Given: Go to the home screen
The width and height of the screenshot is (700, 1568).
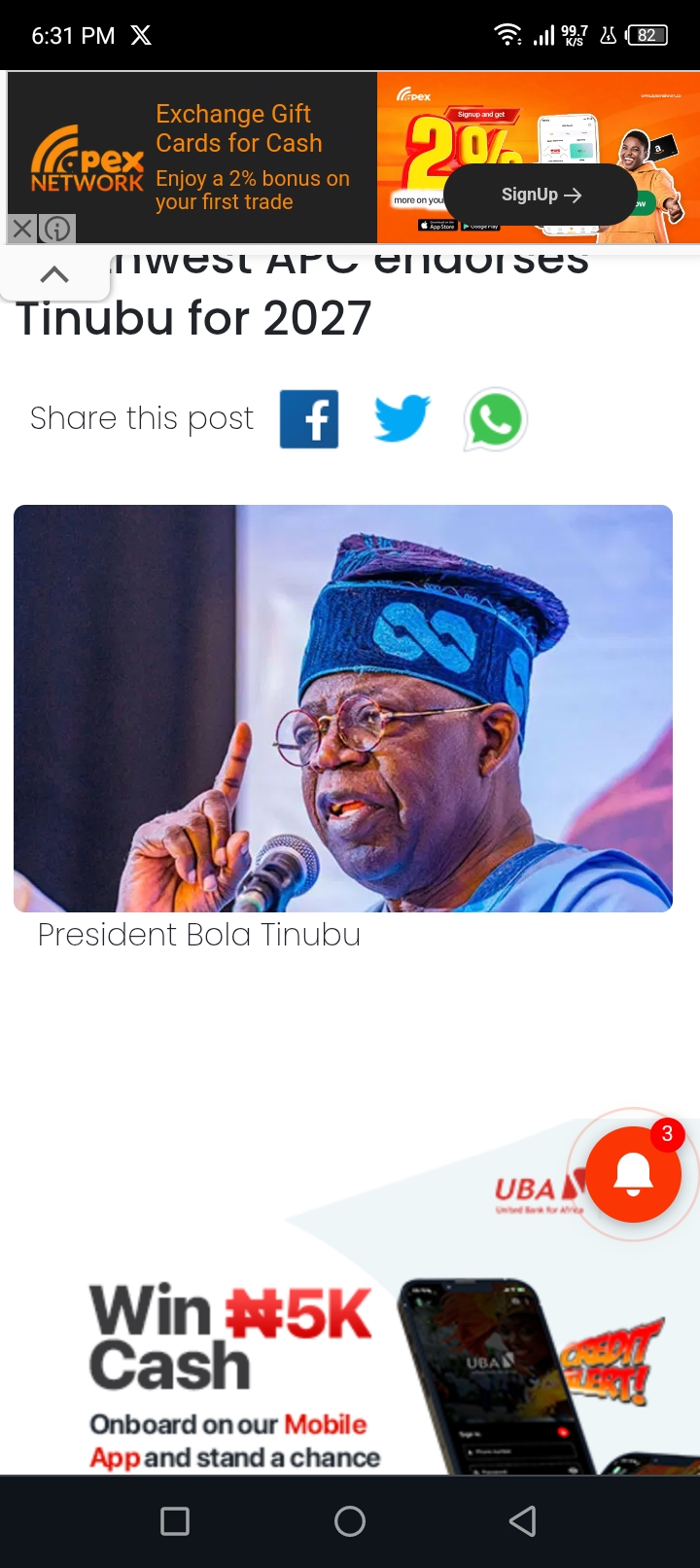Looking at the screenshot, I should click(x=350, y=1521).
